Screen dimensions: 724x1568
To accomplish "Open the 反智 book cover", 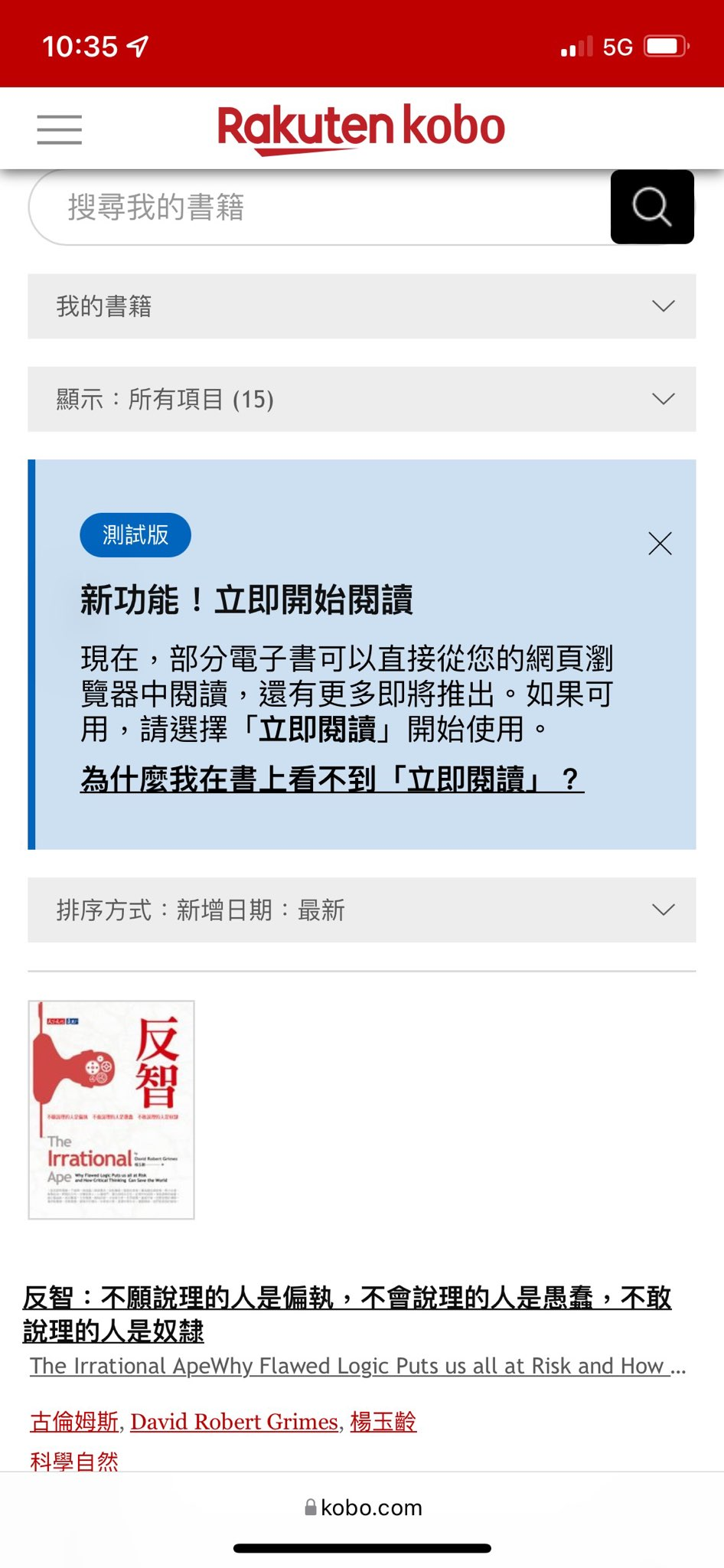I will (x=112, y=1109).
